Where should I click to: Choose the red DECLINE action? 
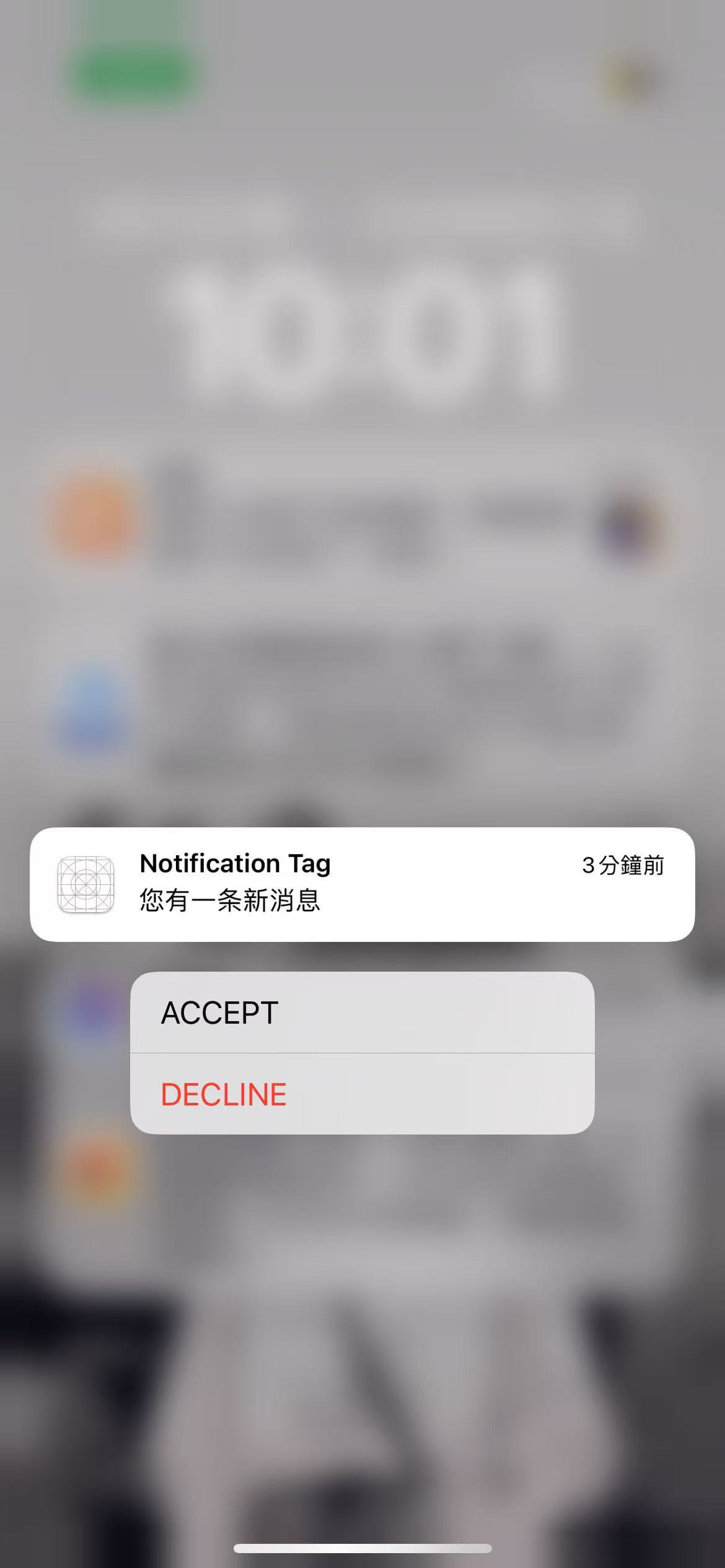[x=362, y=1094]
